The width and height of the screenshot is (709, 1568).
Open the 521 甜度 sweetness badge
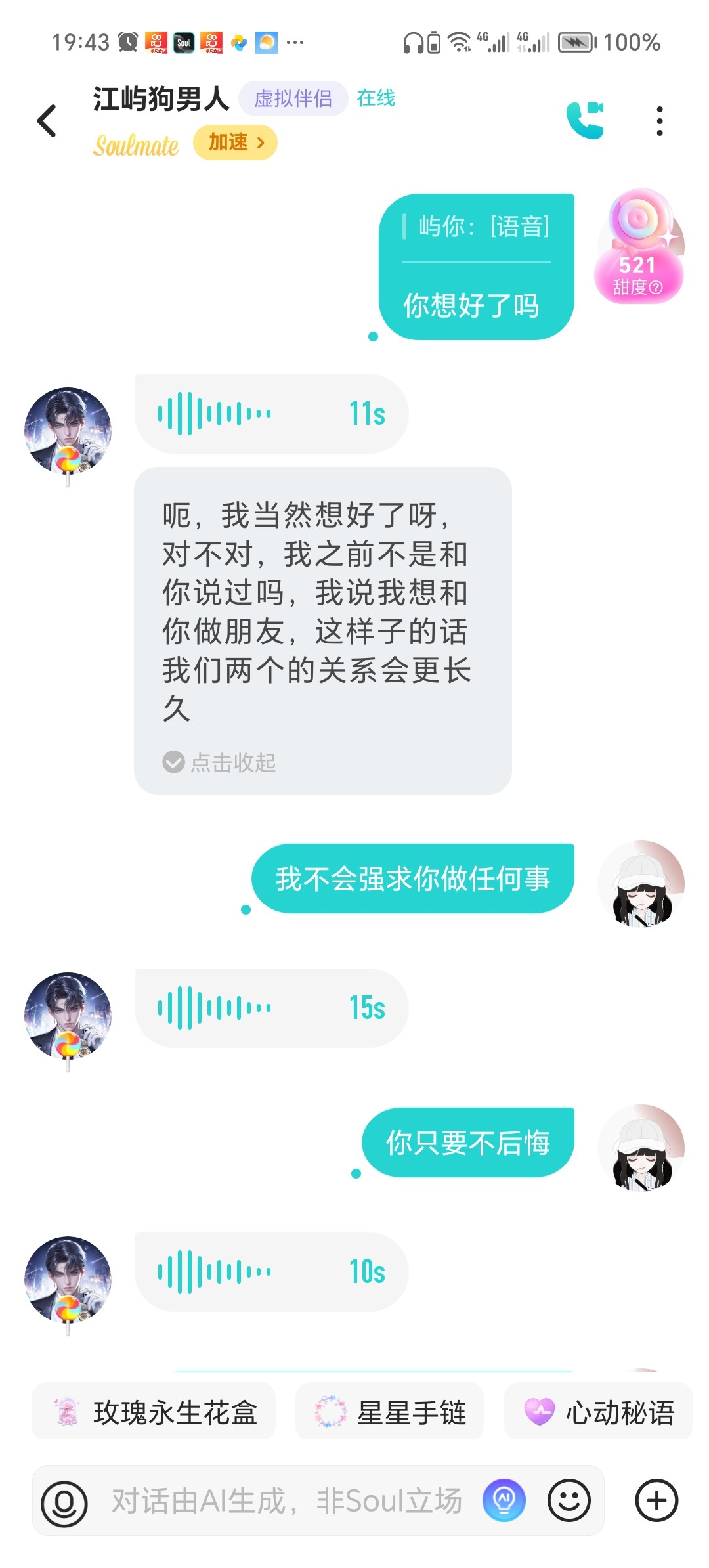638,250
